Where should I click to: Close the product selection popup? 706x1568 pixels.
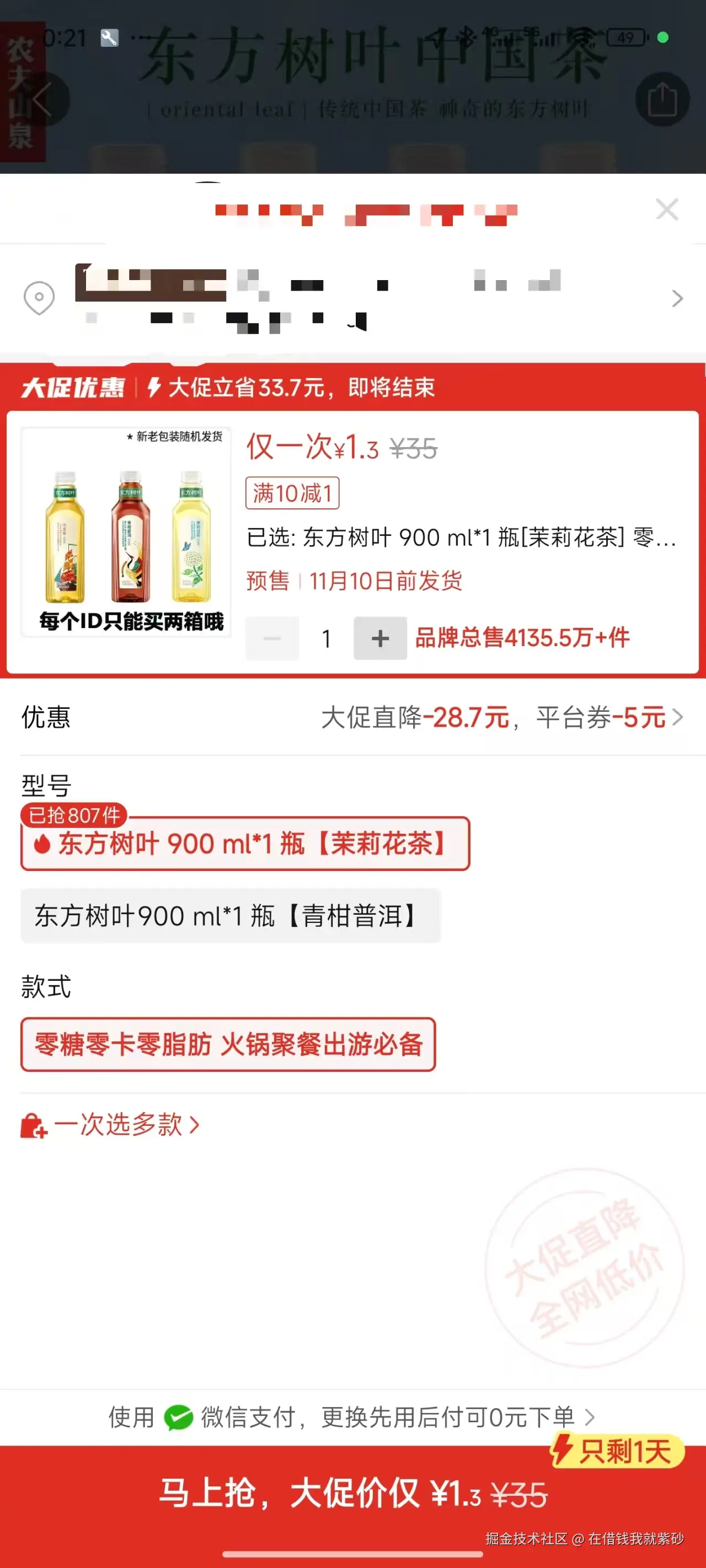coord(667,210)
